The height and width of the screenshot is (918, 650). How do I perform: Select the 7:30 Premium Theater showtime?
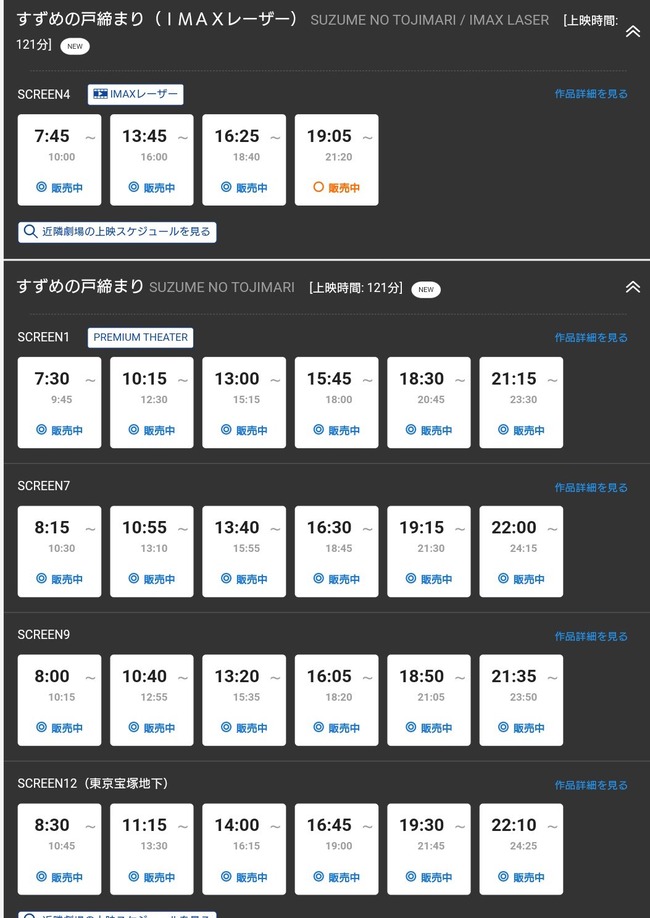[x=60, y=403]
